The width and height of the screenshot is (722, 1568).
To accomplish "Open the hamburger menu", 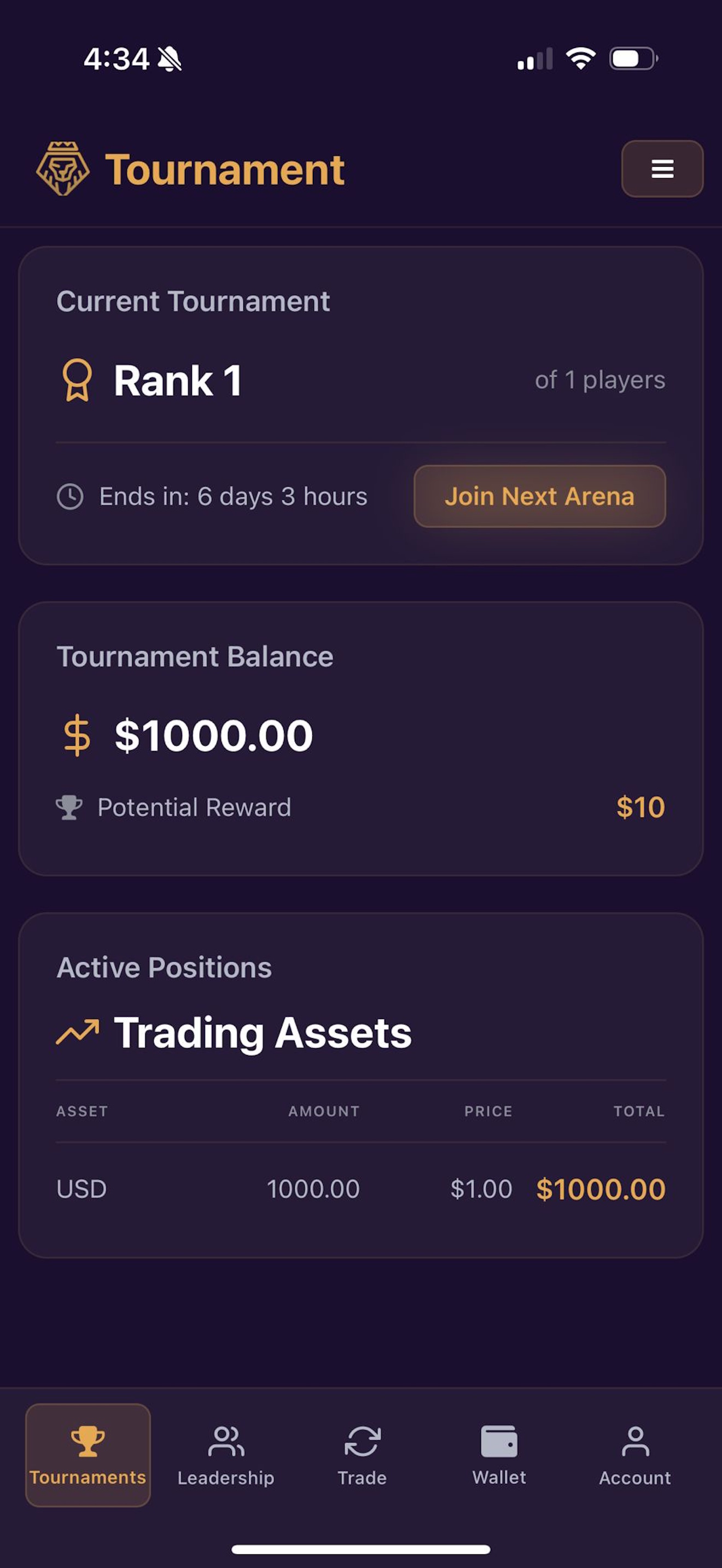I will coord(662,168).
